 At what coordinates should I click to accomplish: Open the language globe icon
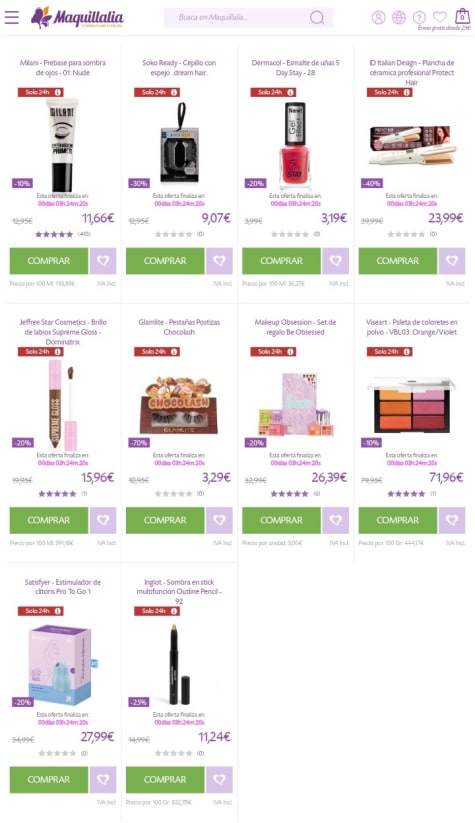pos(399,17)
